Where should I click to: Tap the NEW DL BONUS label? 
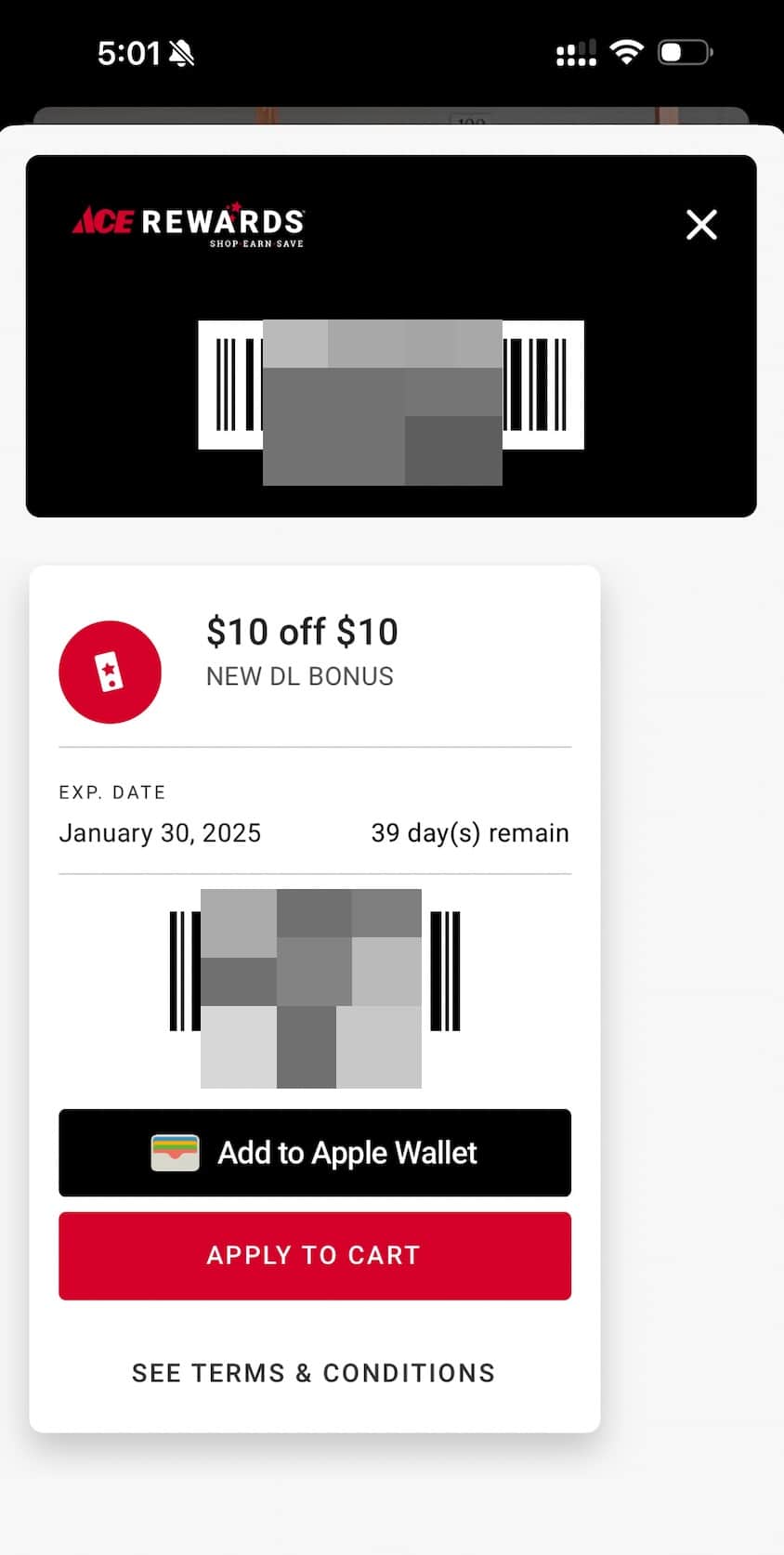click(x=299, y=676)
